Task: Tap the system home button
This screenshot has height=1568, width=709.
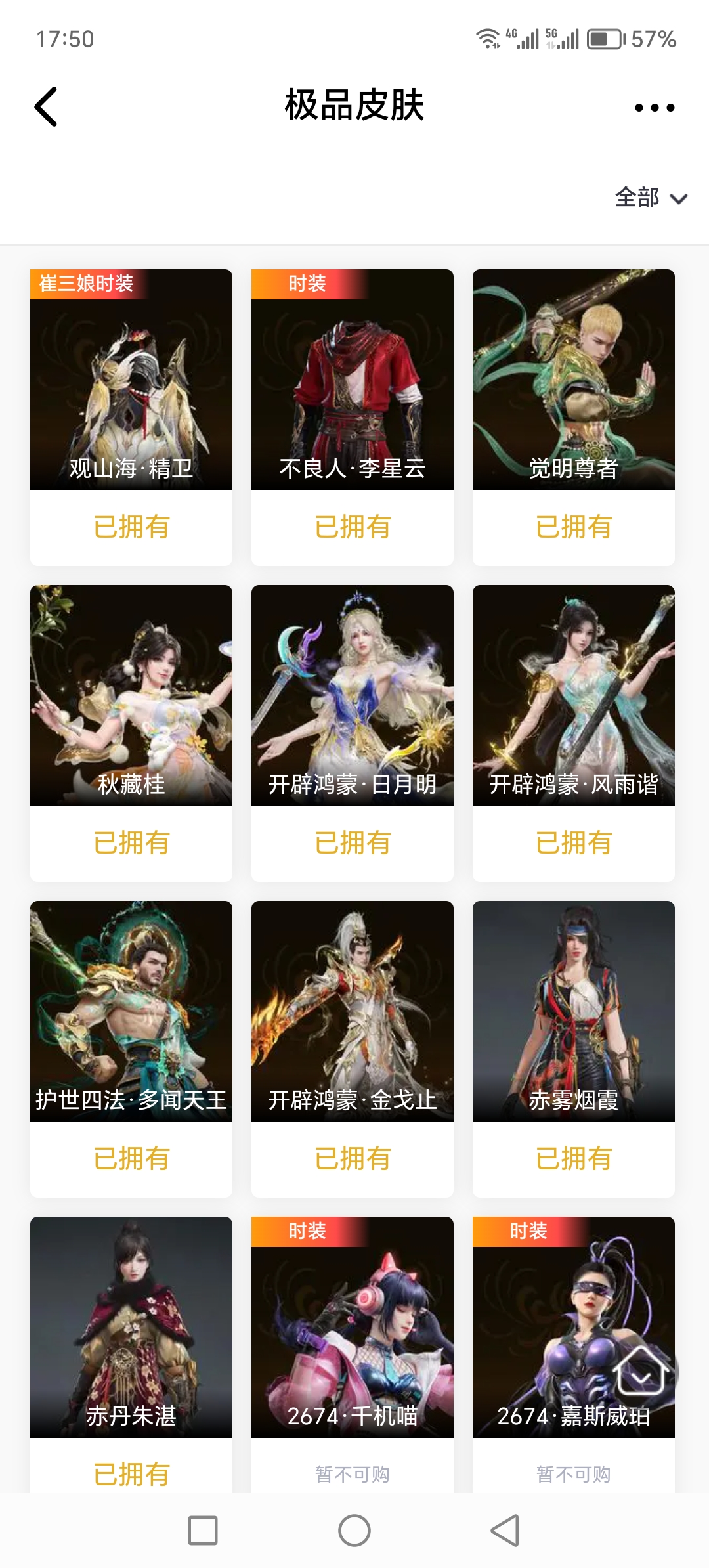Action: 354,1531
